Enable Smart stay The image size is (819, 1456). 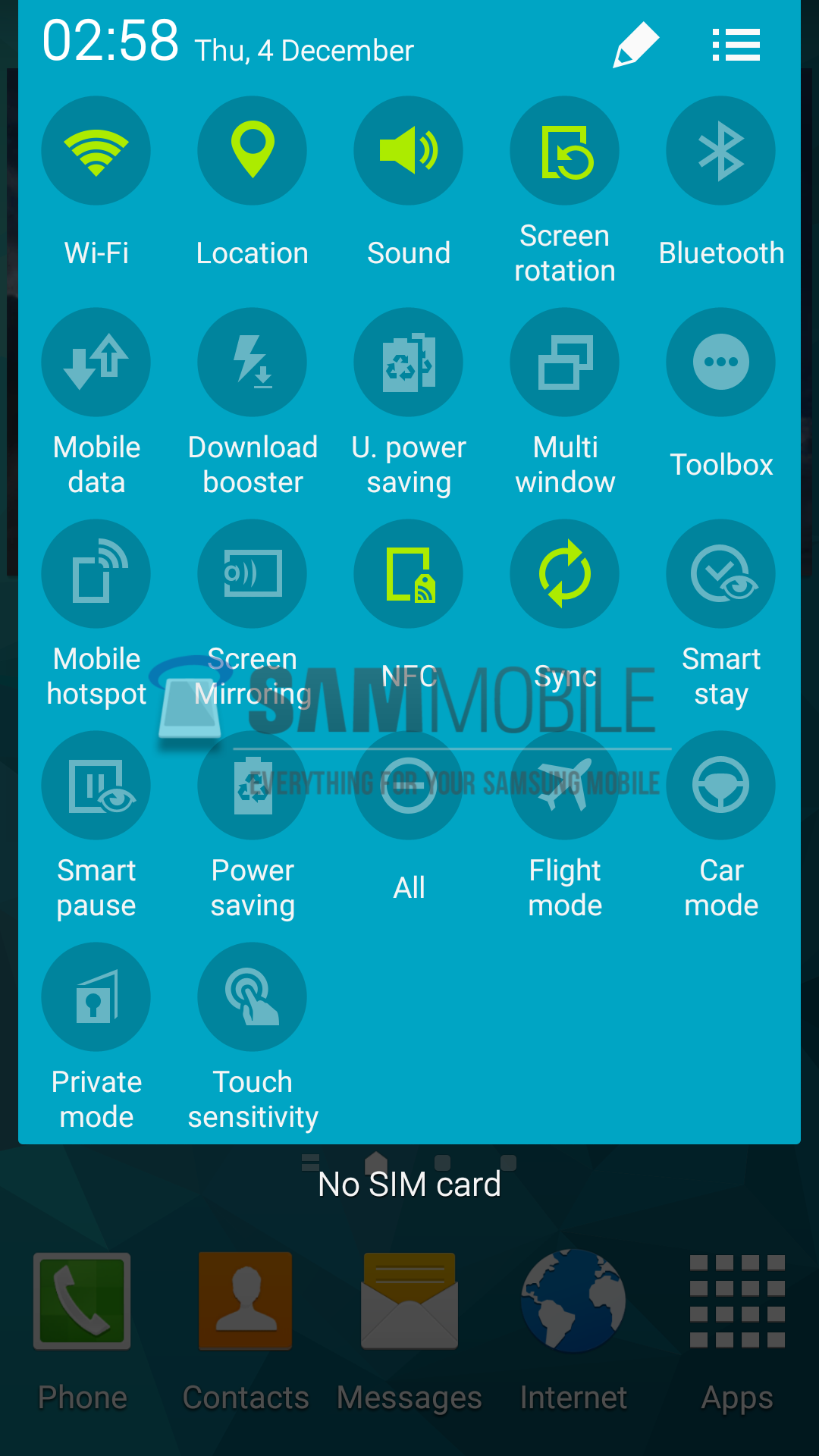[x=721, y=574]
